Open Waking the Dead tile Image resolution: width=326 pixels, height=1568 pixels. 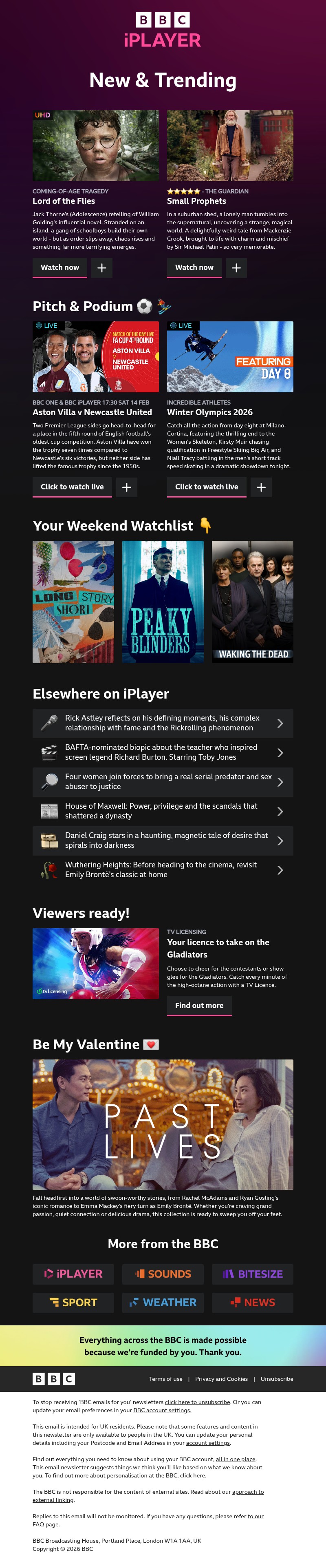point(252,602)
